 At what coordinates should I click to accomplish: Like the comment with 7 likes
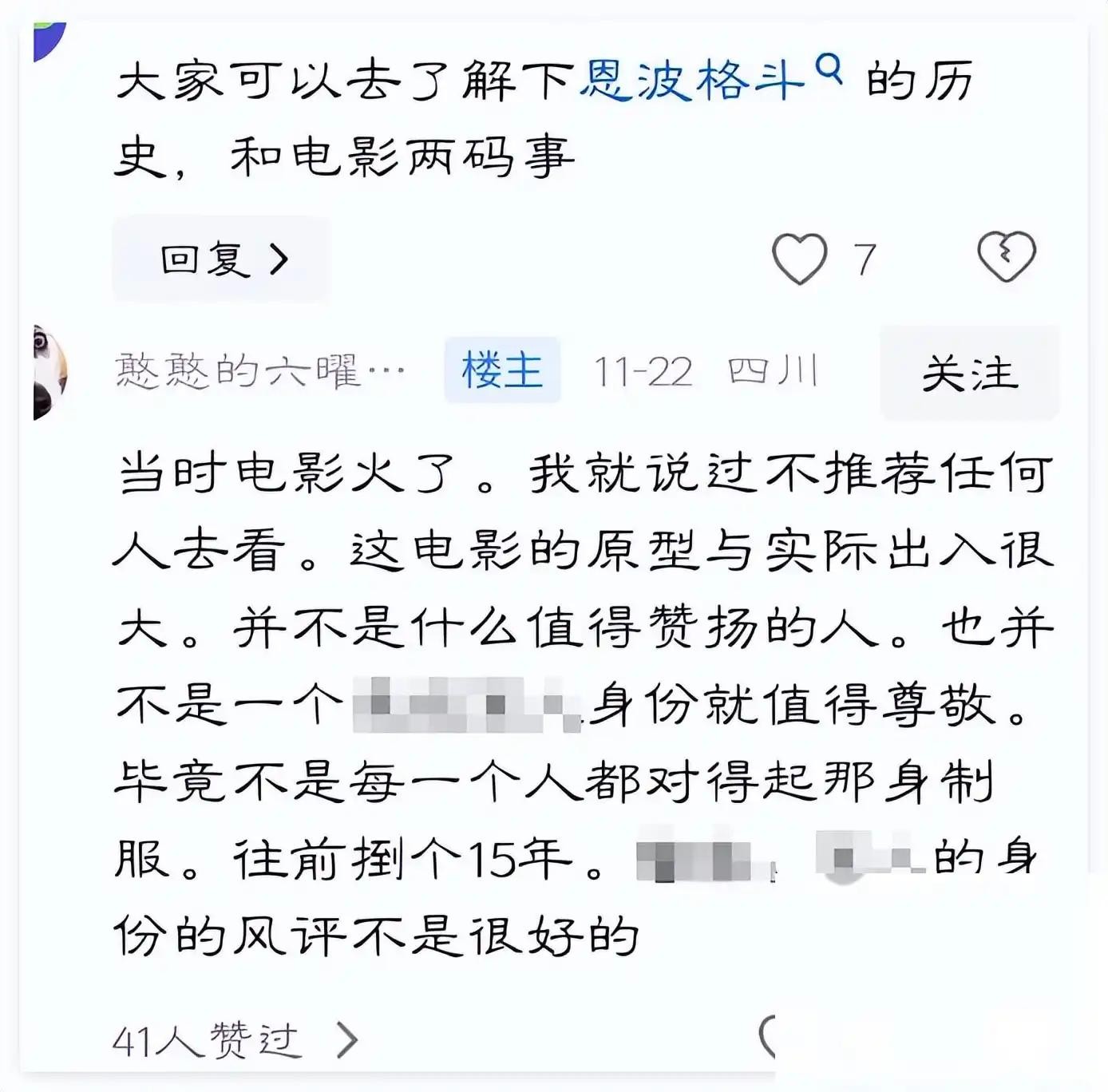coord(799,258)
